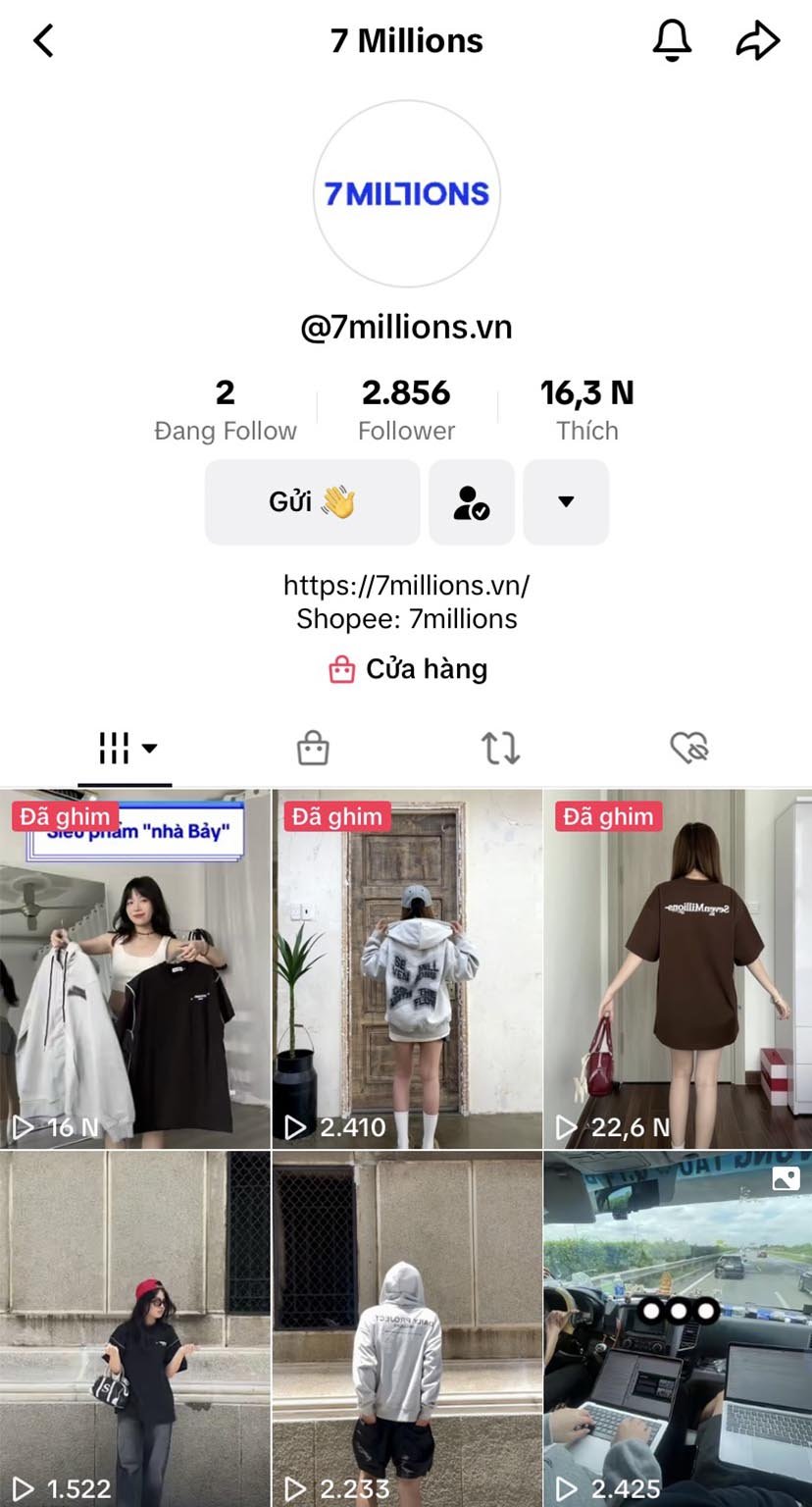Screen dimensions: 812x1507
Task: Open the following status button
Action: (x=471, y=502)
